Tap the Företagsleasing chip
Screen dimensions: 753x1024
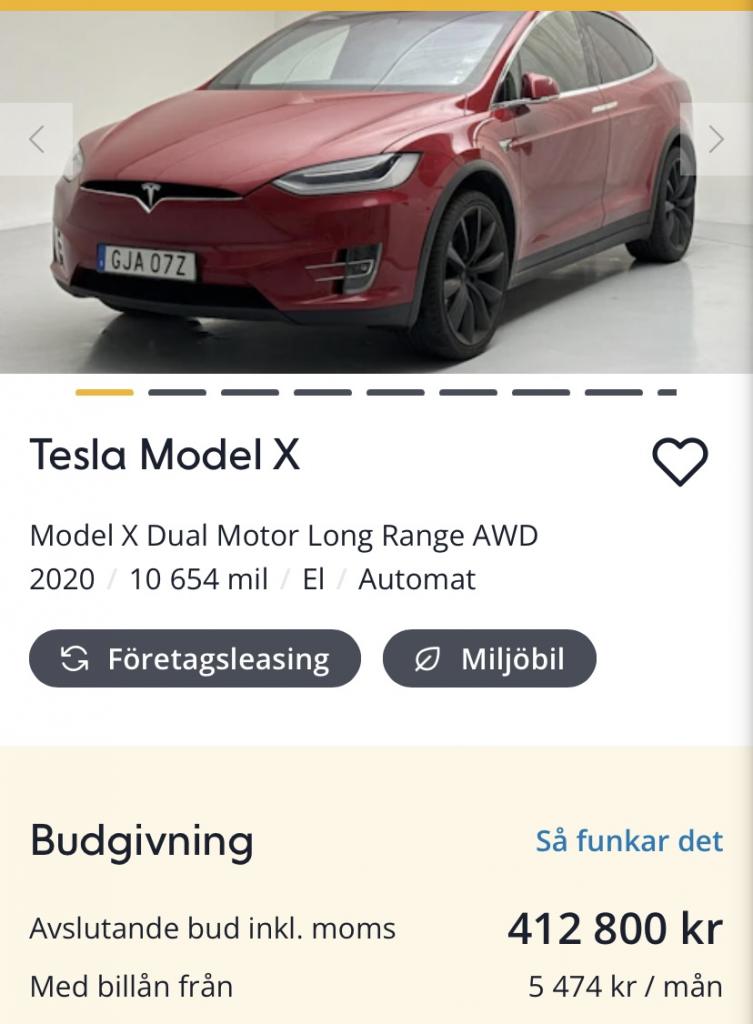195,659
